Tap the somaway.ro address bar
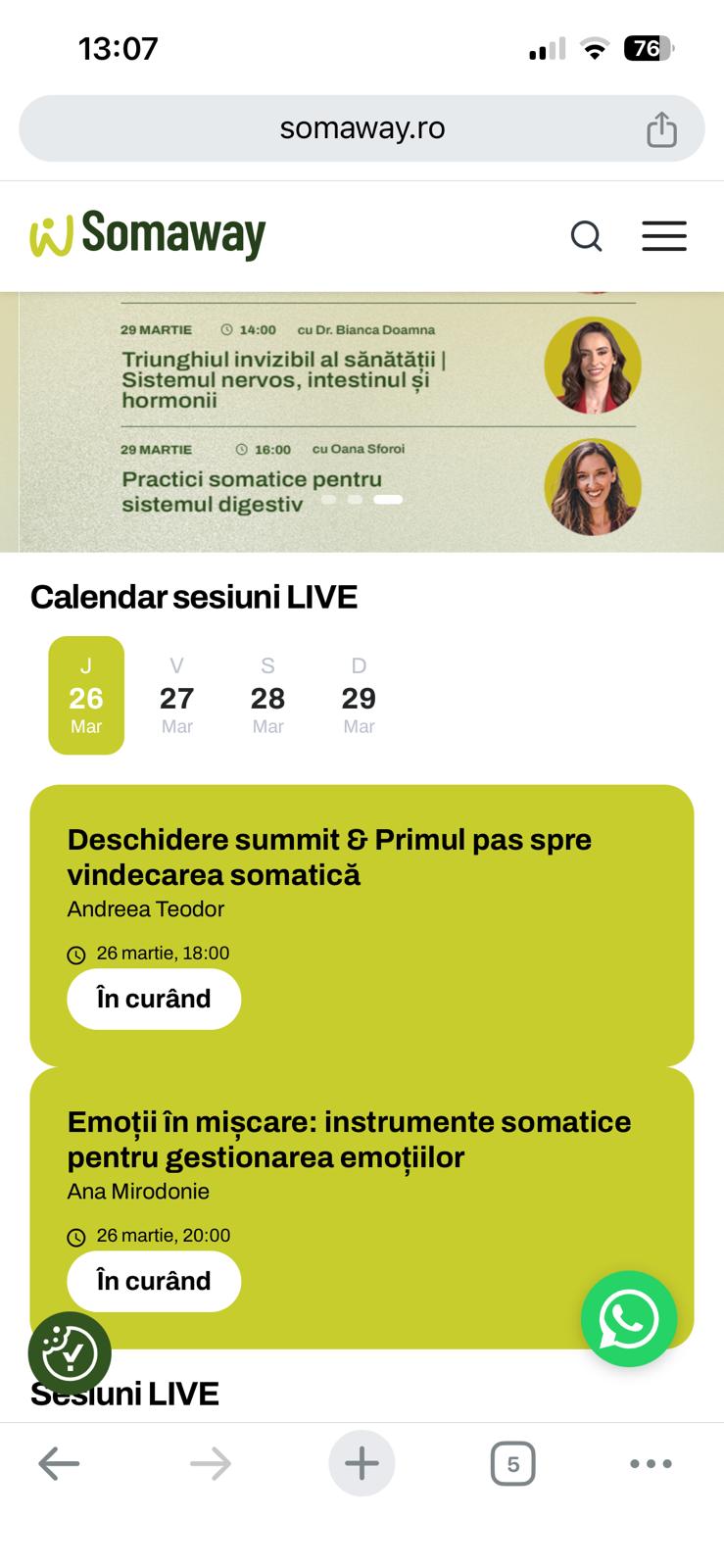 [x=362, y=128]
